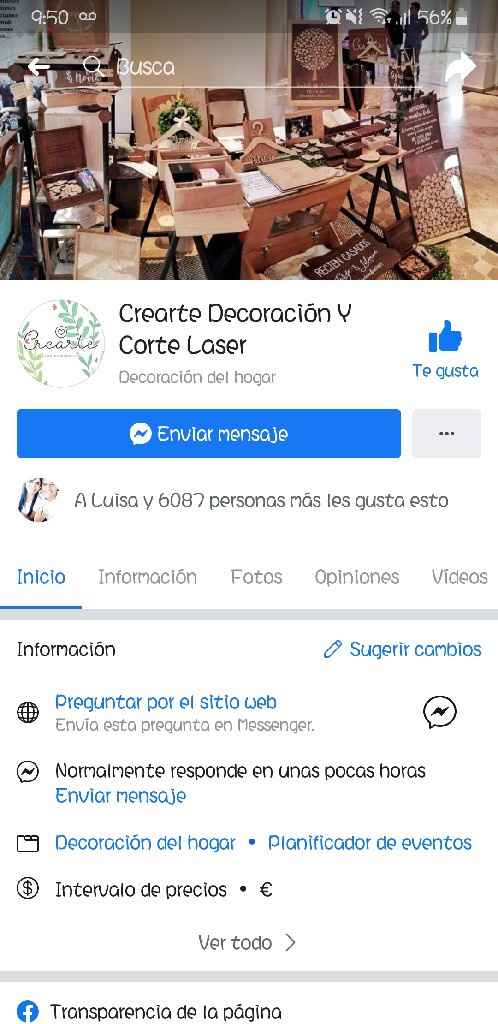The width and height of the screenshot is (498, 1024).
Task: Open the three-dots more options button
Action: (x=446, y=434)
